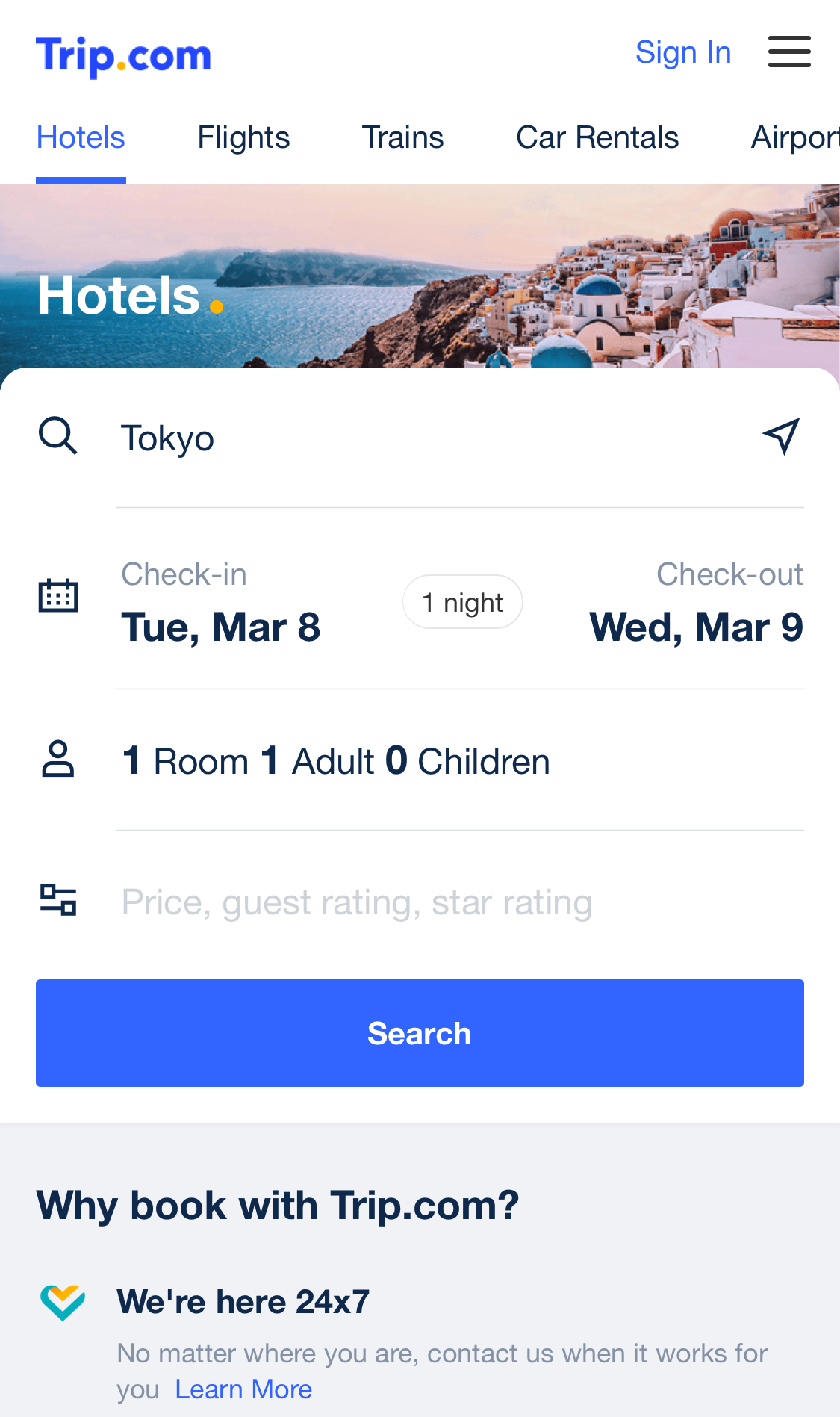Click the 'Price, guest rating, star rating' field

click(x=357, y=901)
